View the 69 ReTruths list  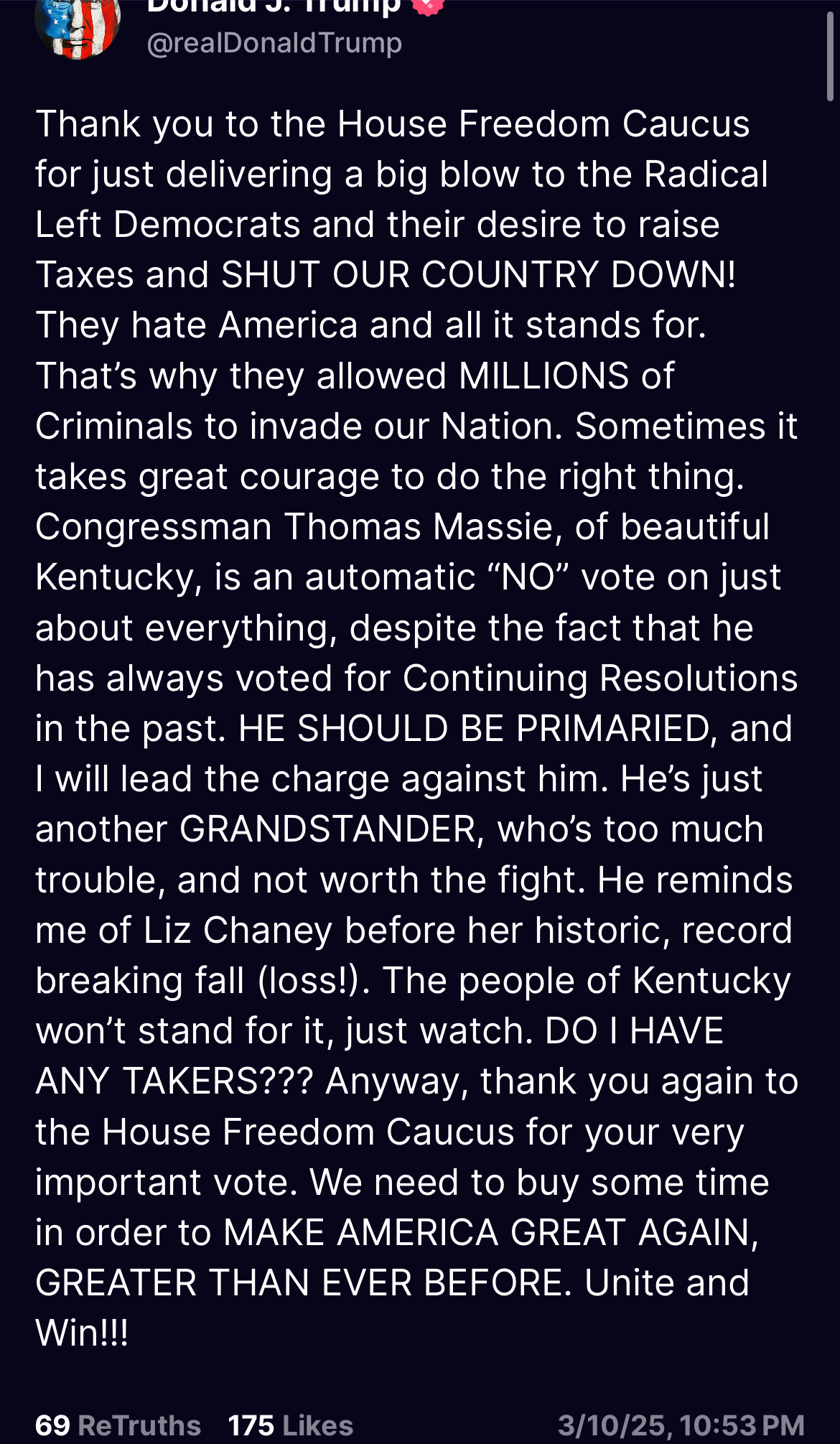(118, 1425)
